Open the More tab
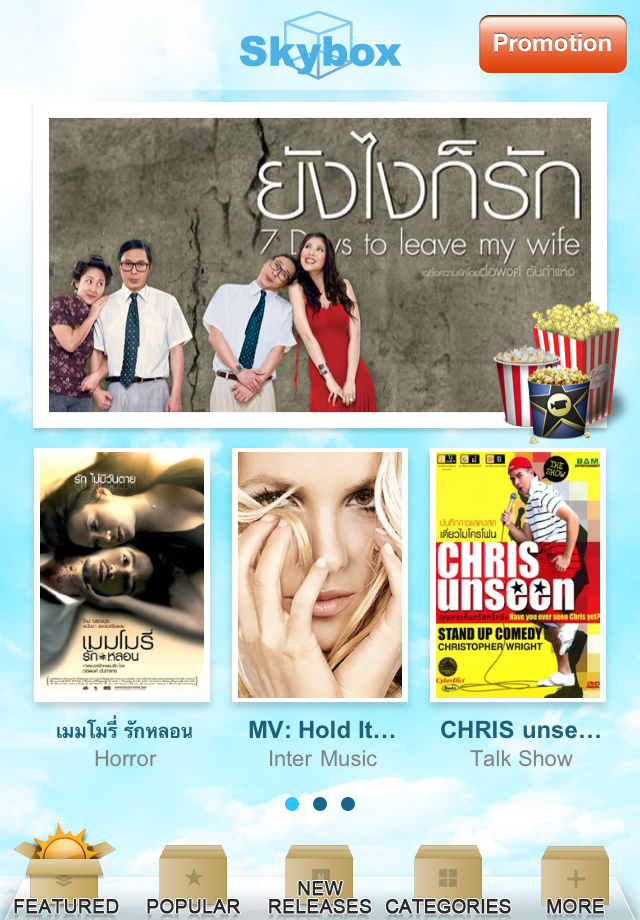Screen dimensions: 640x920 pyautogui.click(x=575, y=878)
